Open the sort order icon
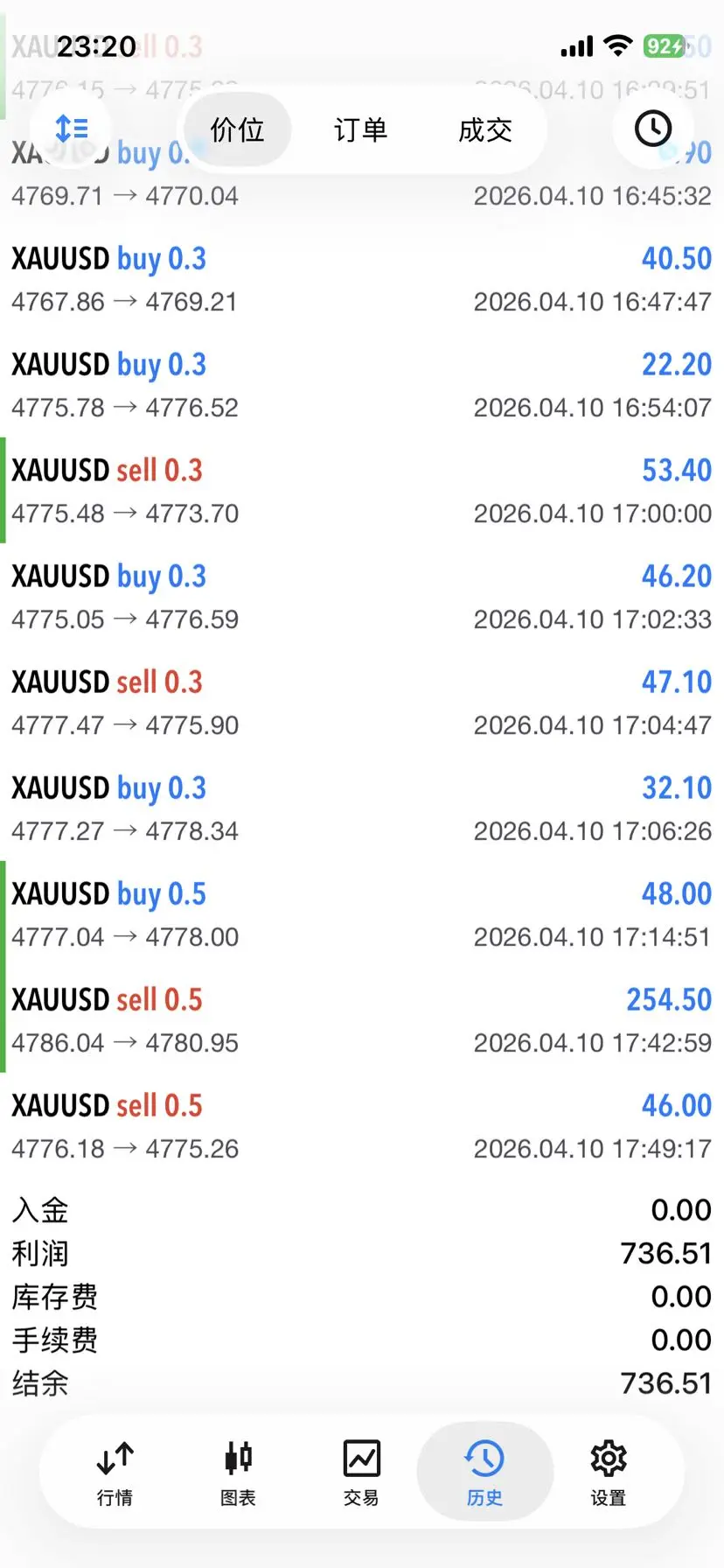 point(72,129)
